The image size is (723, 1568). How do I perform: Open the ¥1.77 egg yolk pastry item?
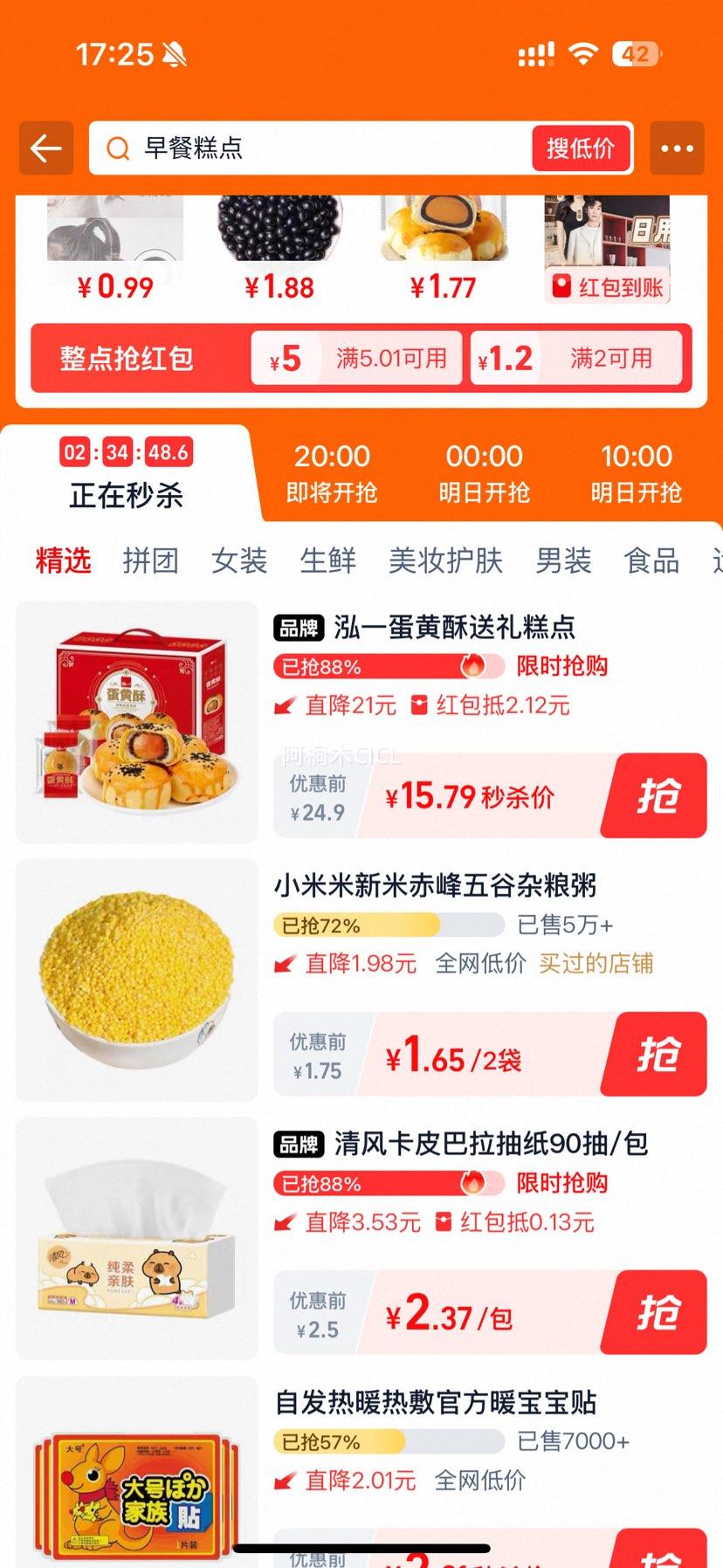(444, 244)
